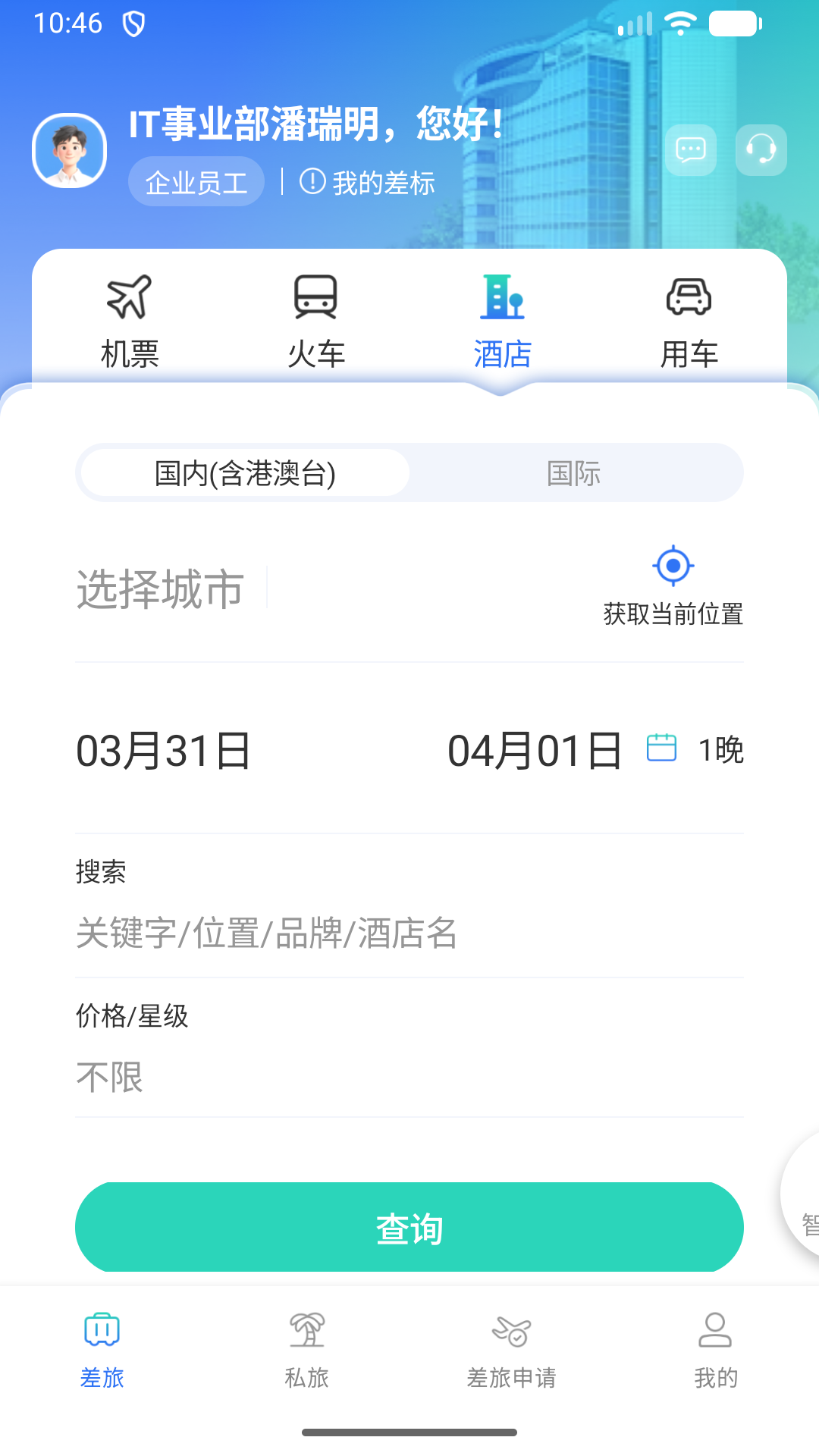Tap the 查询 search button
This screenshot has height=1456, width=819.
click(x=409, y=1226)
